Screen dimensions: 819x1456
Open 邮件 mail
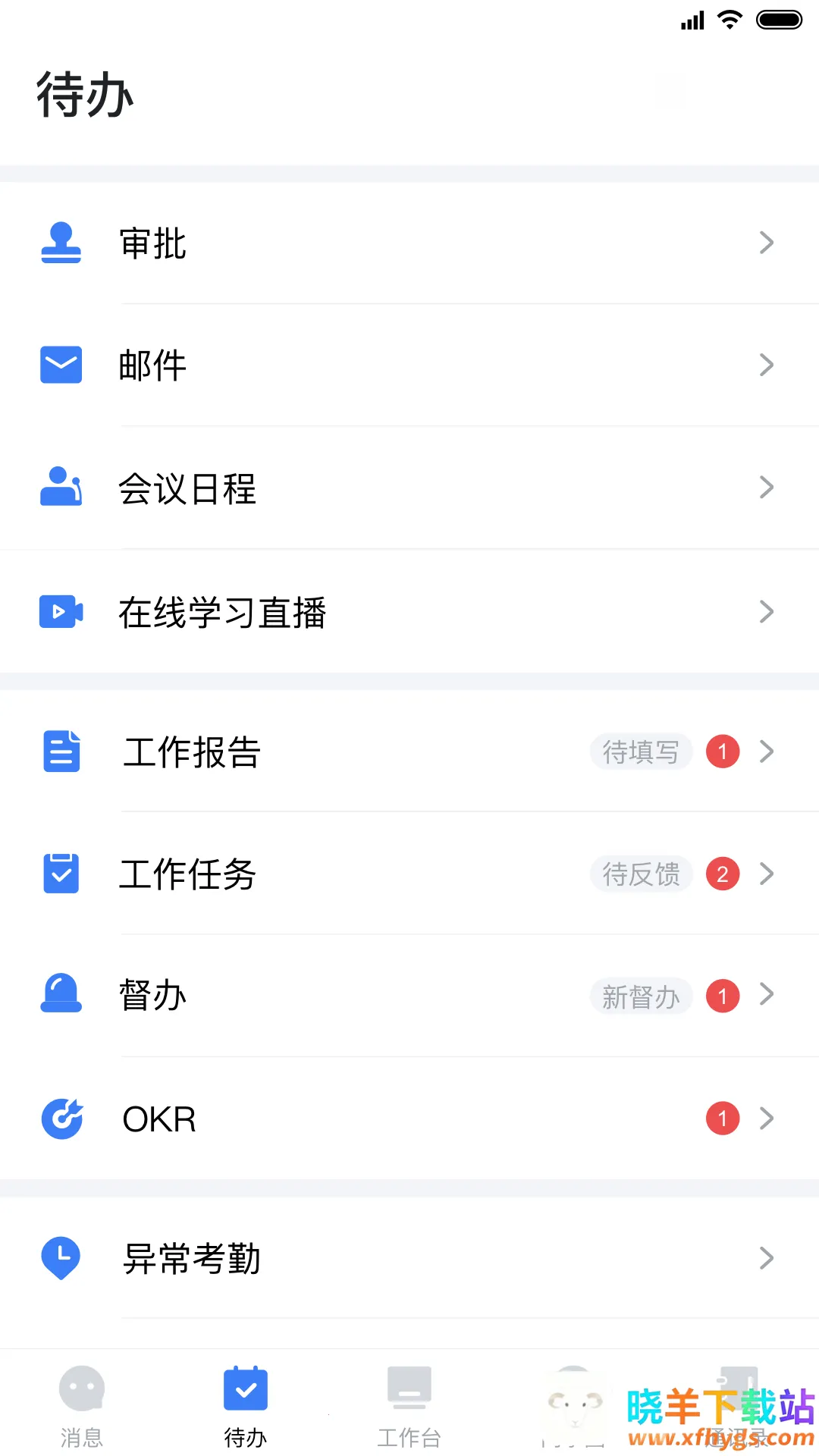(409, 366)
